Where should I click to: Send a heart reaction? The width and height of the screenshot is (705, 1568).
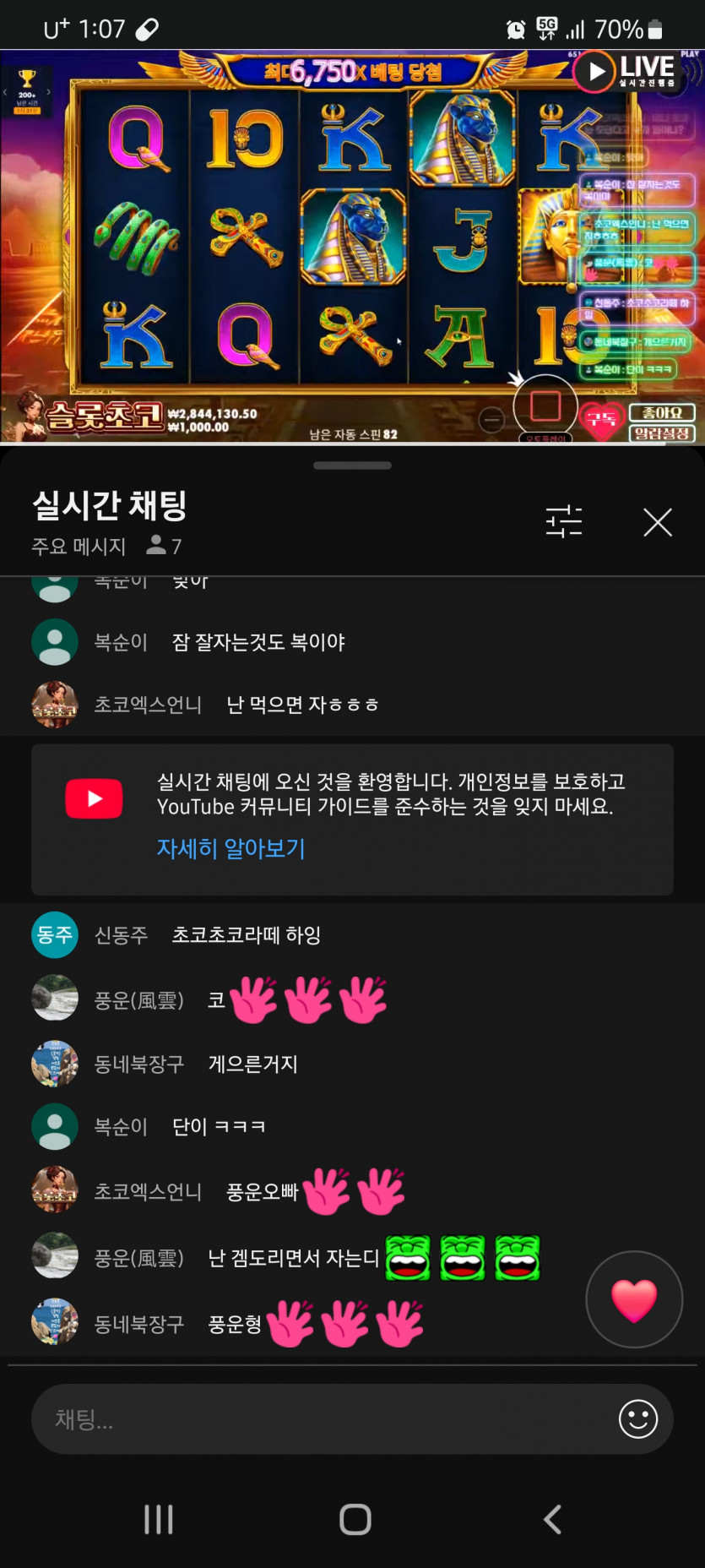coord(634,1299)
